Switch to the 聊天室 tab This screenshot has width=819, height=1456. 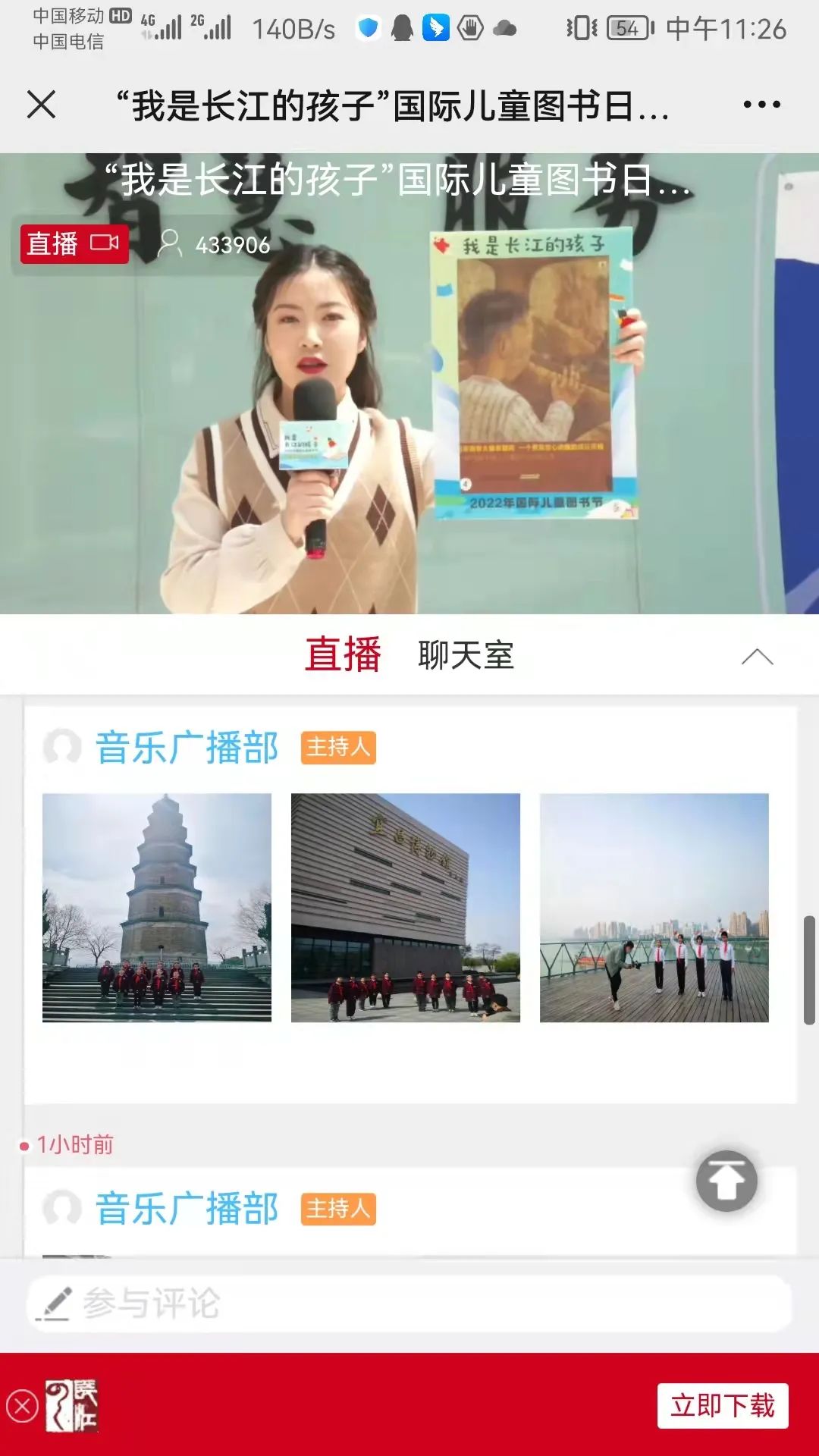pyautogui.click(x=466, y=655)
